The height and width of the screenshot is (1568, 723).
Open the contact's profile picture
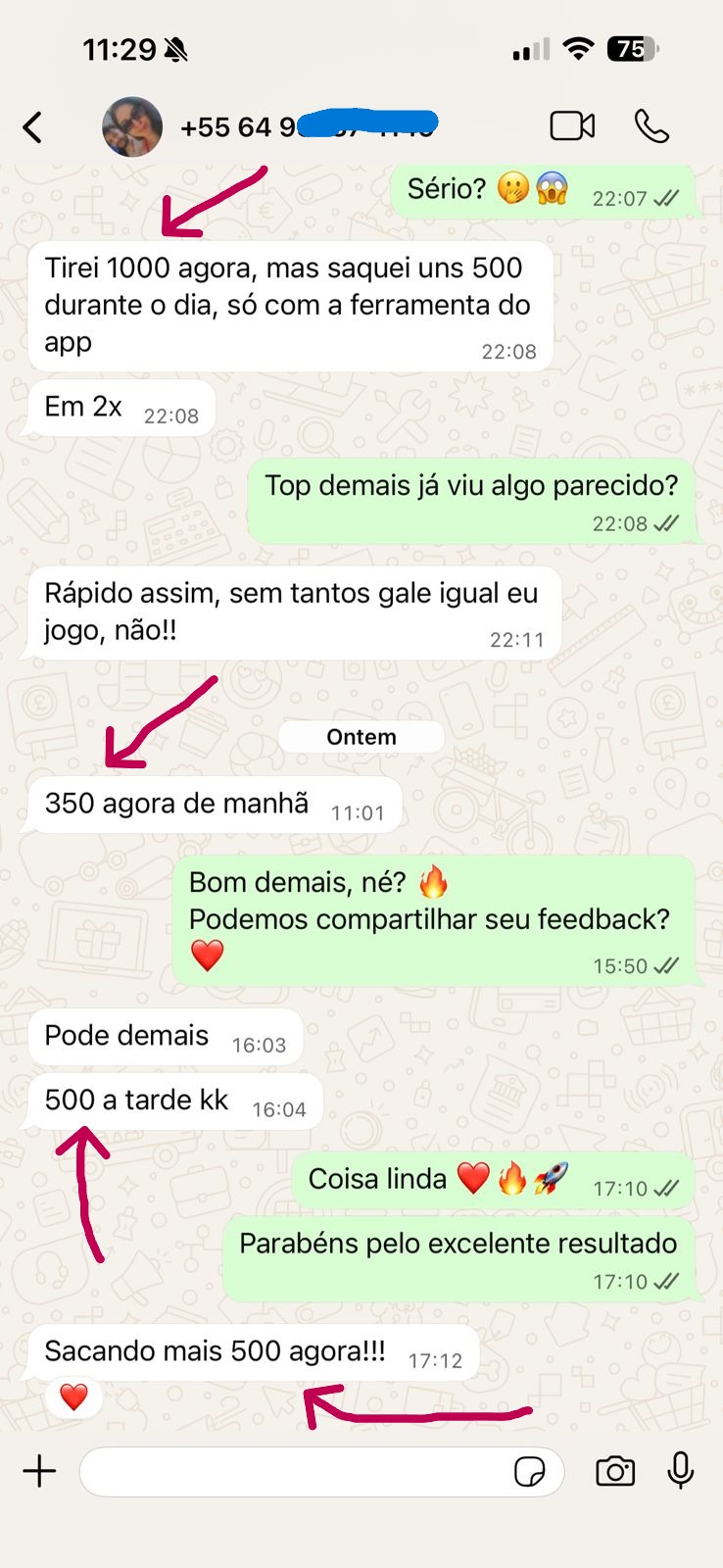pyautogui.click(x=132, y=125)
